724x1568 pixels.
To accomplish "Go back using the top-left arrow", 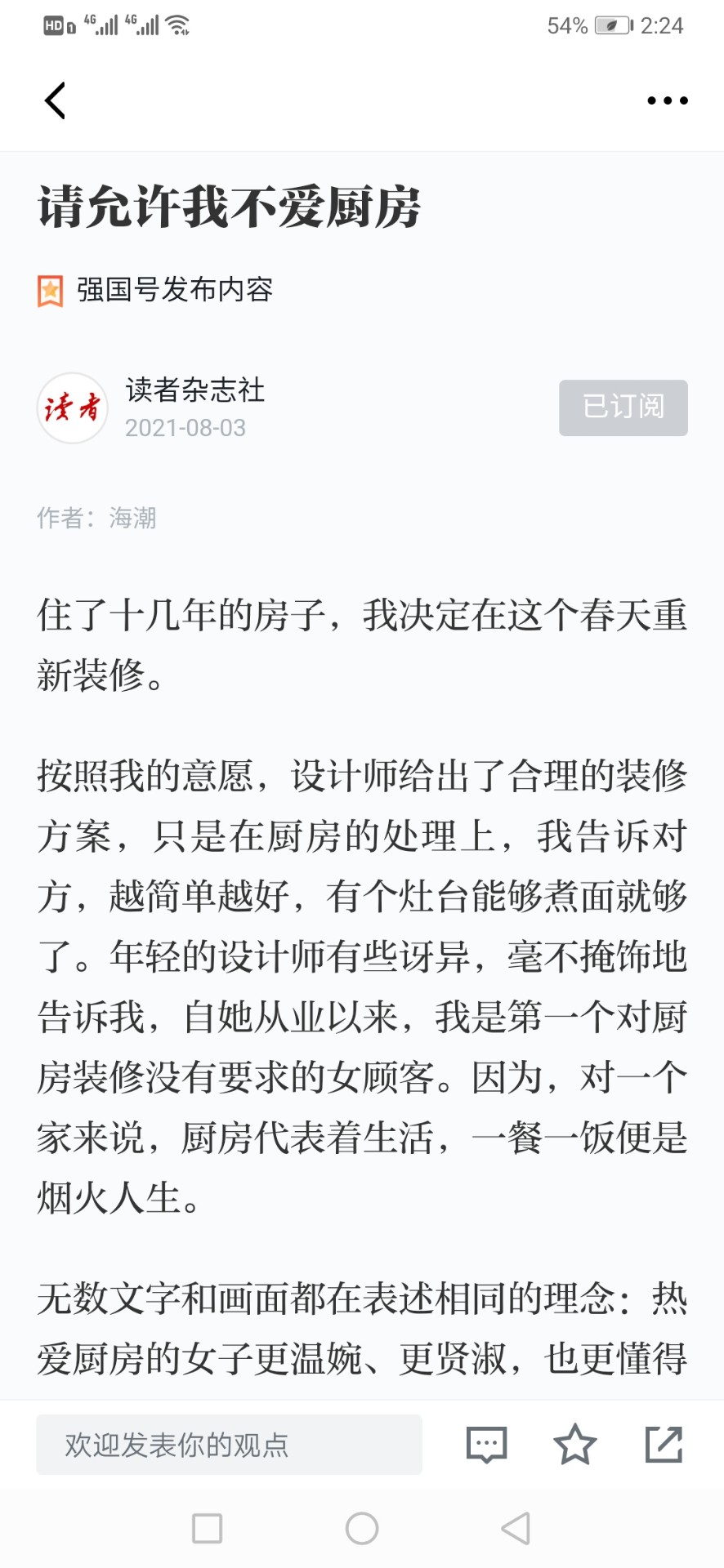I will click(55, 100).
